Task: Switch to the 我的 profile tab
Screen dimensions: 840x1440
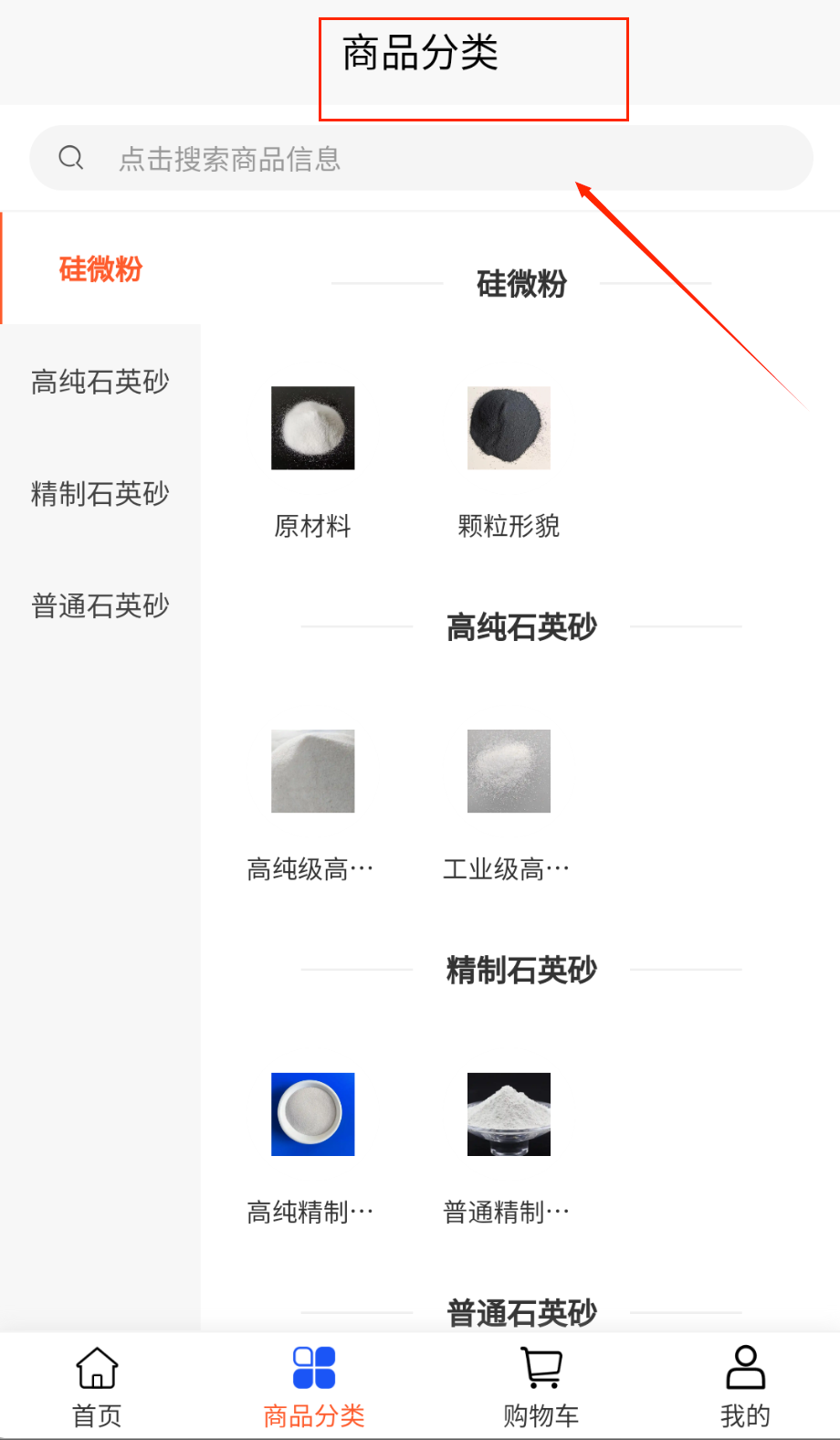Action: pyautogui.click(x=745, y=1386)
